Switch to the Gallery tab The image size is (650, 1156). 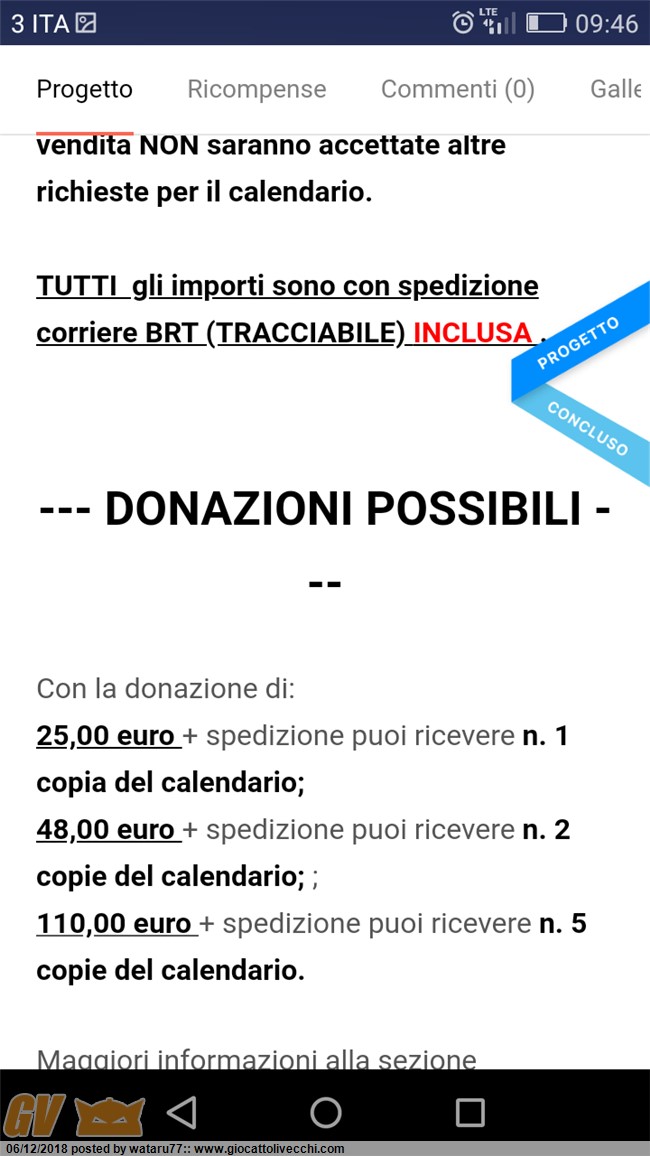coord(619,89)
